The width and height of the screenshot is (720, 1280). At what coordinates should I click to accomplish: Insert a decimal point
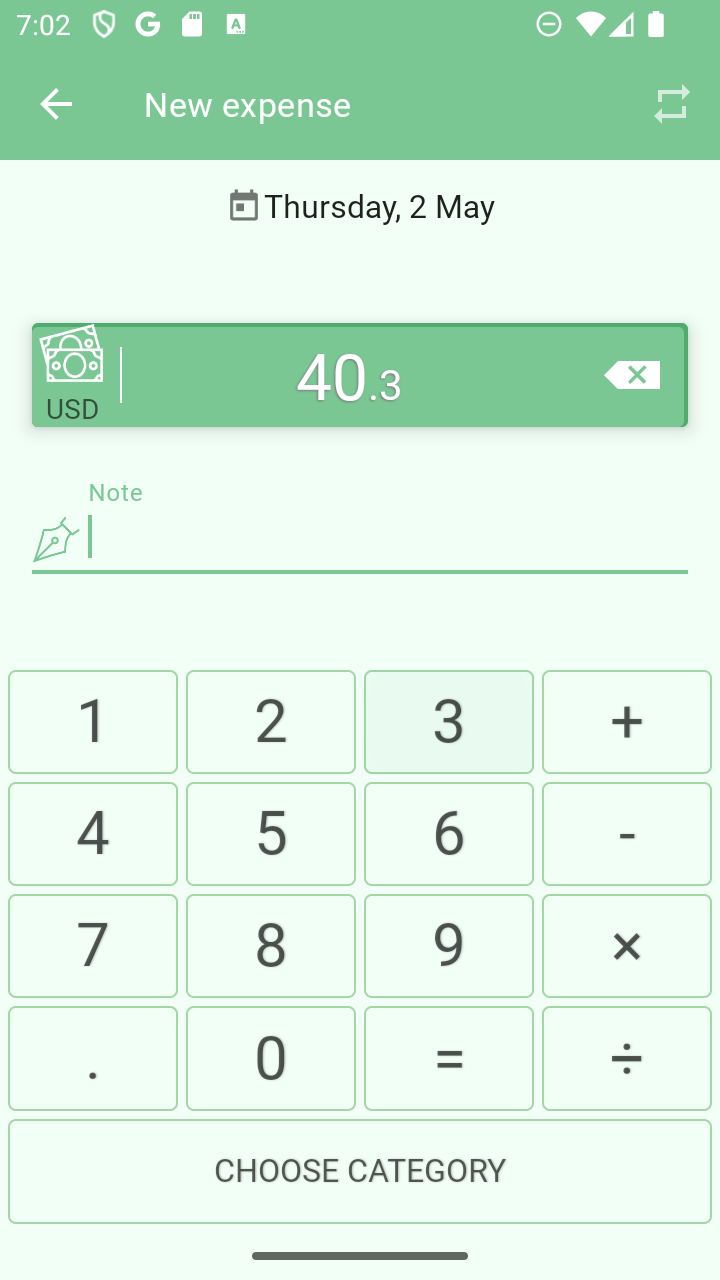(x=93, y=1058)
